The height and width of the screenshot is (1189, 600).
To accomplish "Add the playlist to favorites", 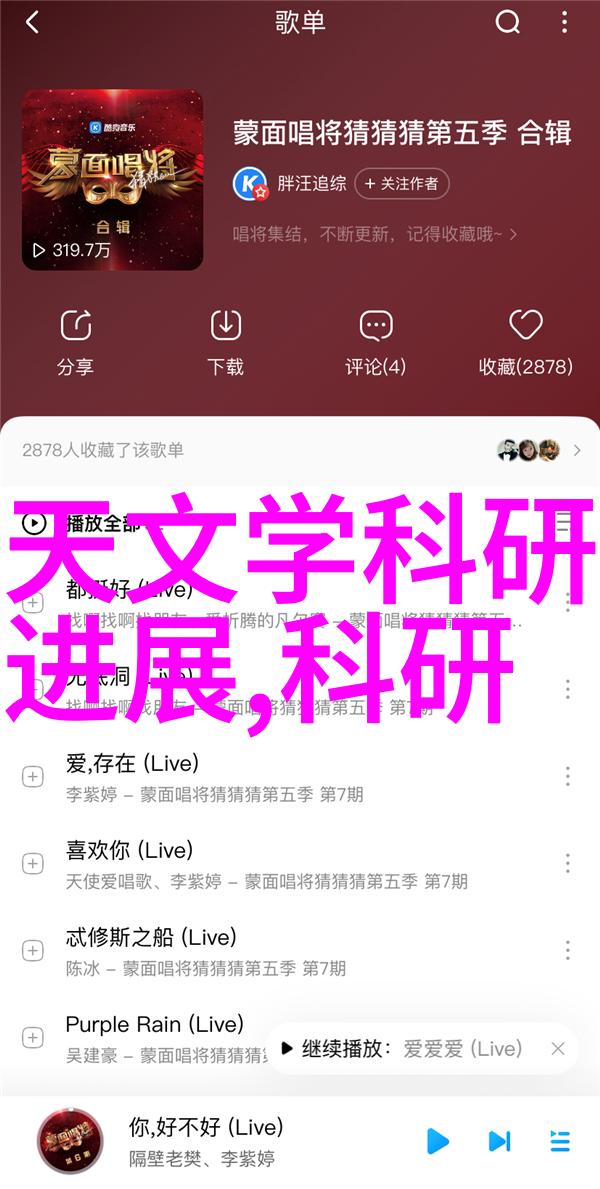I will [525, 342].
